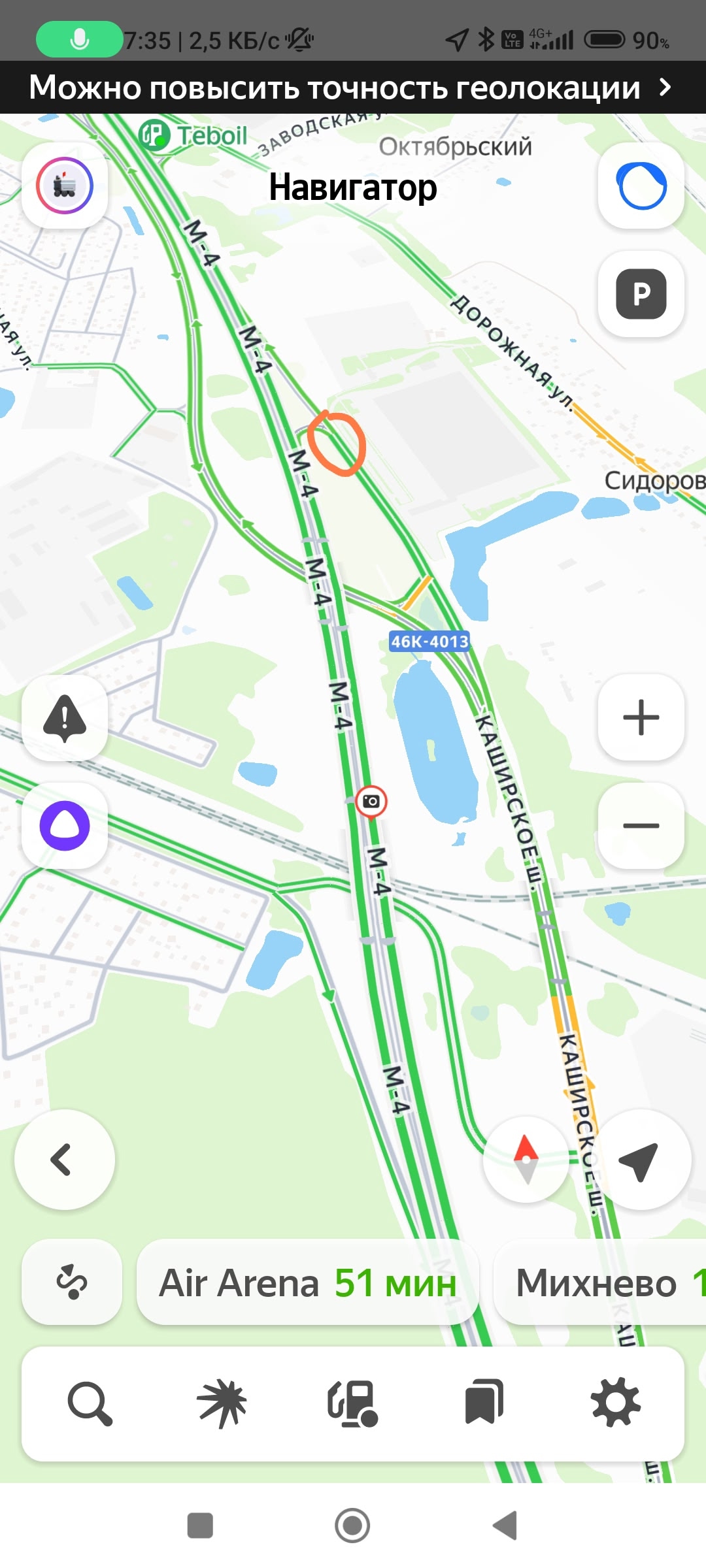Go back with the left arrow button
The image size is (706, 1568).
[x=65, y=1160]
